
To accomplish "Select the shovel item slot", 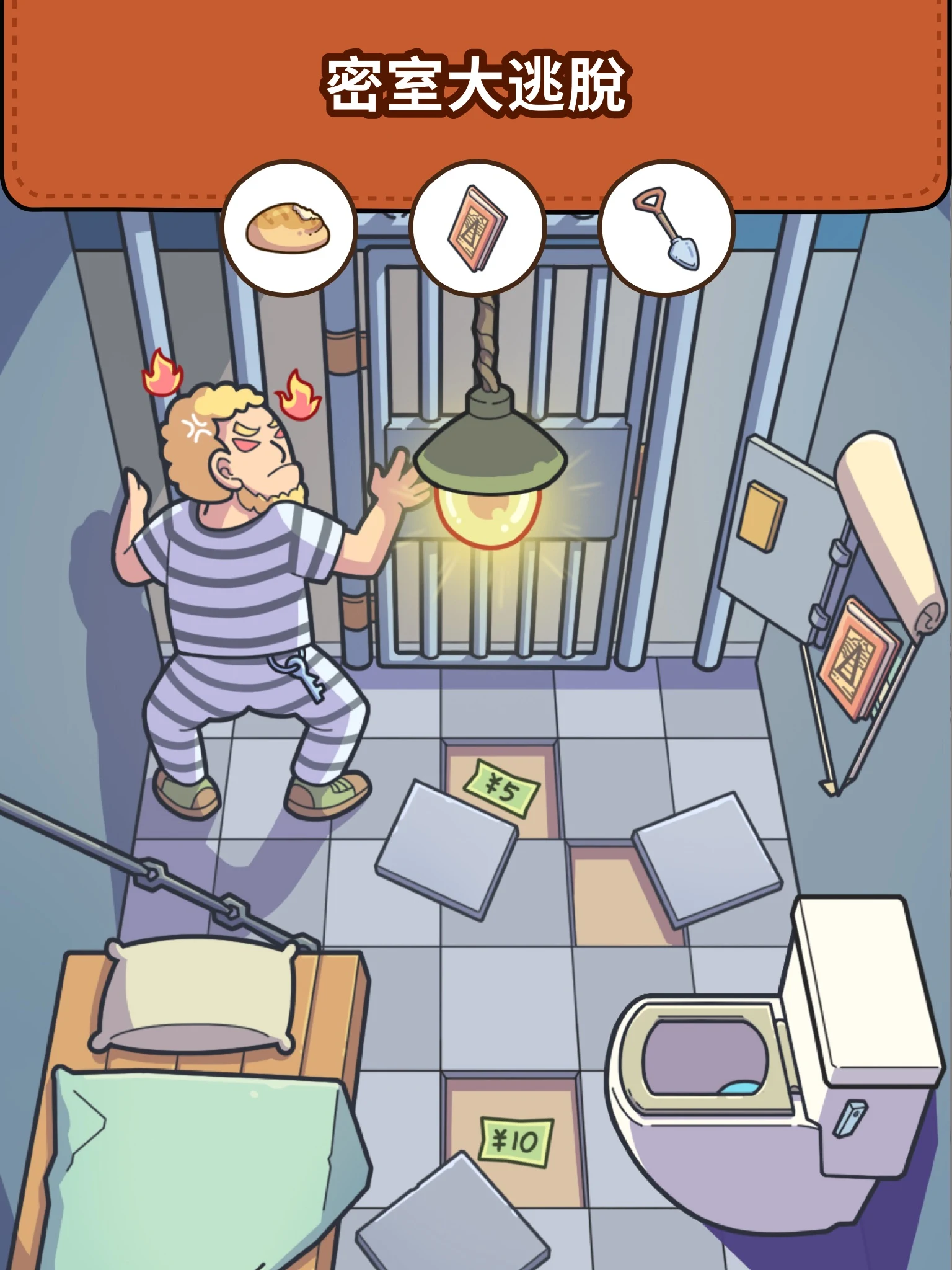I will coord(668,228).
